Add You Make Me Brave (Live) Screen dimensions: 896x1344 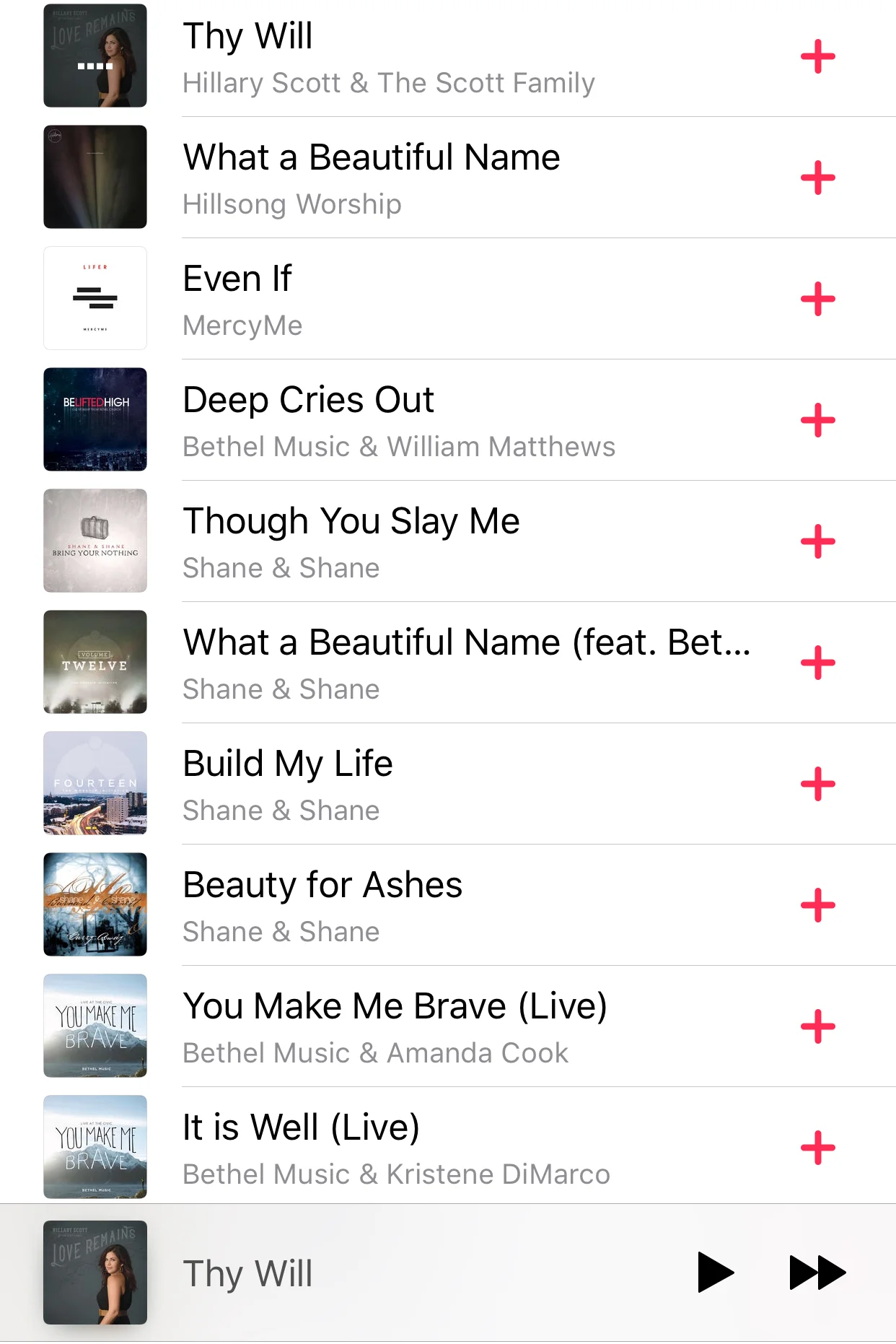pyautogui.click(x=817, y=1027)
